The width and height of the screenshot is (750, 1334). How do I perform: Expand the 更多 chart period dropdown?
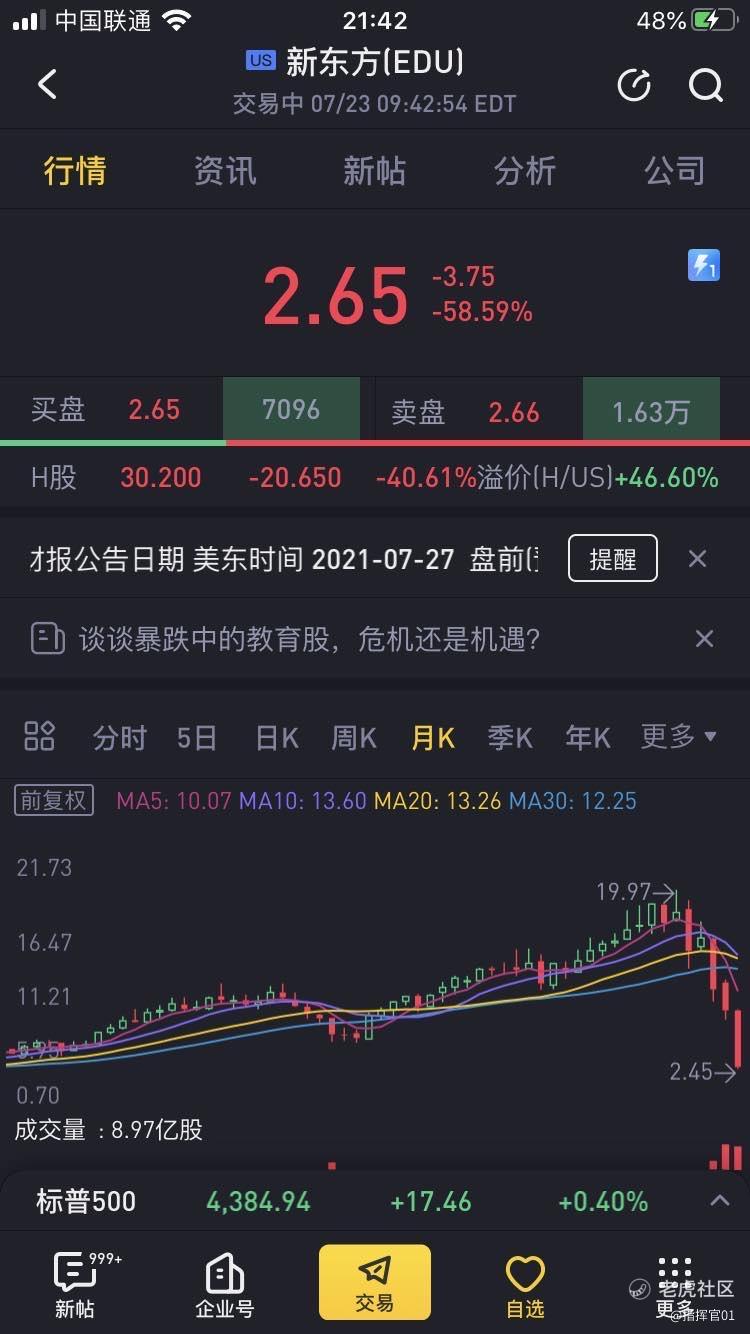click(679, 737)
